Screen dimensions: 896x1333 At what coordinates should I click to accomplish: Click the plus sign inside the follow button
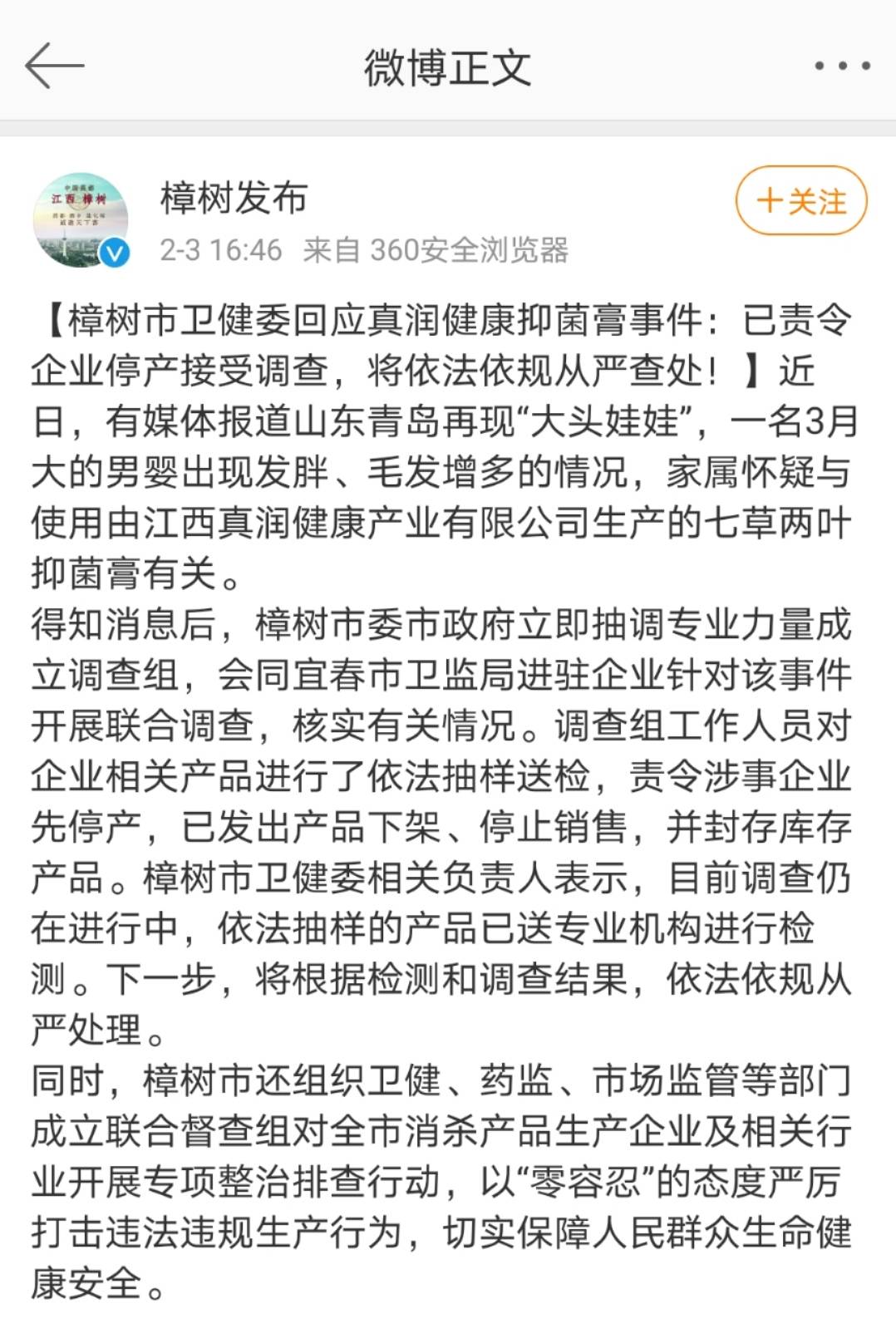pyautogui.click(x=770, y=199)
